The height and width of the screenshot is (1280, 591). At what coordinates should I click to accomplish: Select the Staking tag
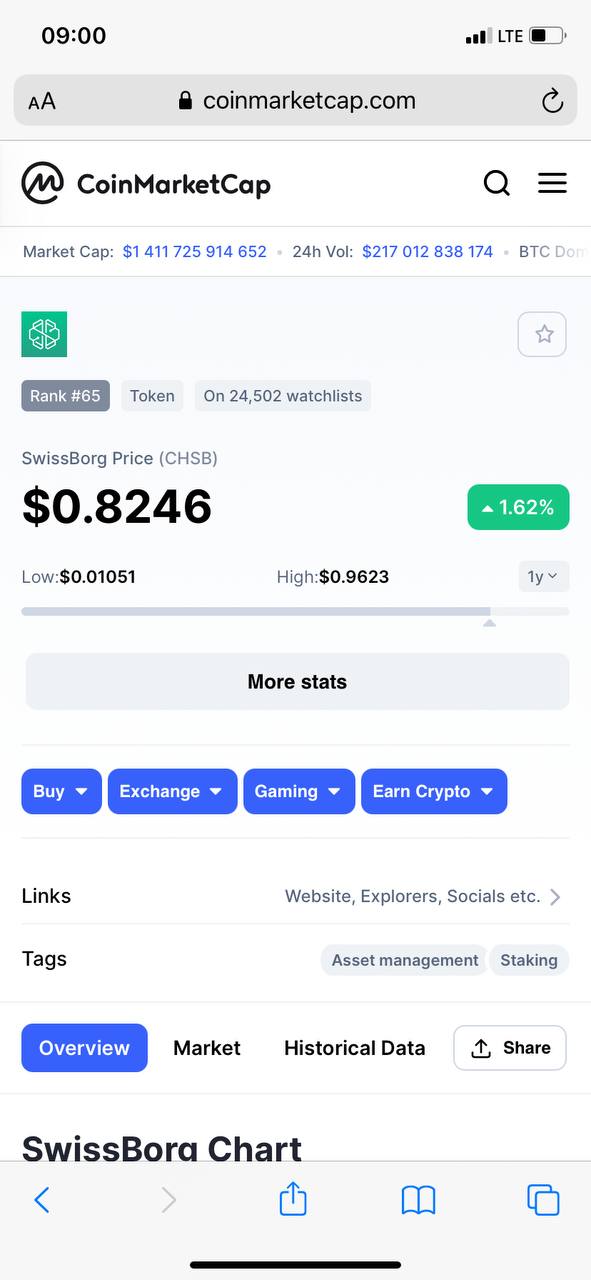[x=529, y=960]
